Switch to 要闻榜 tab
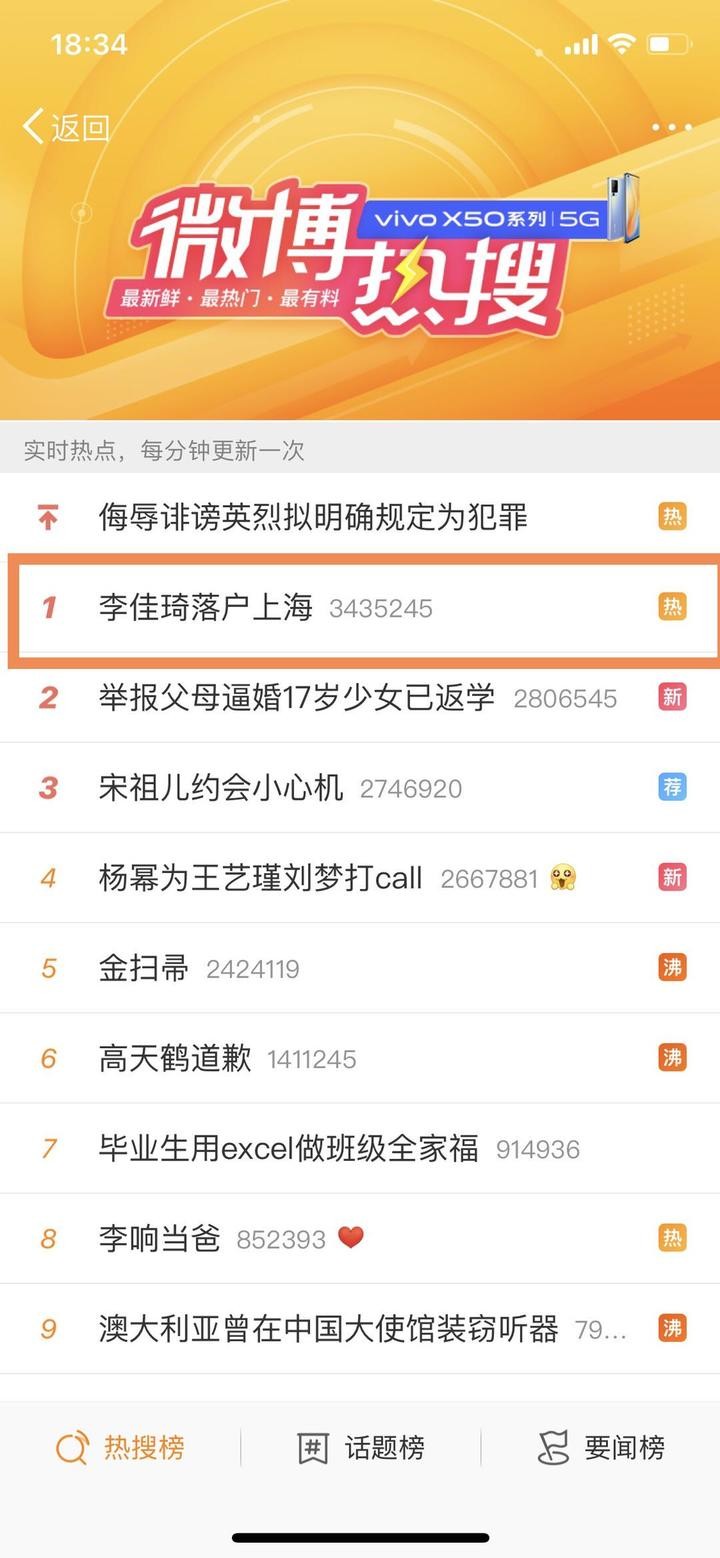 (x=601, y=1447)
